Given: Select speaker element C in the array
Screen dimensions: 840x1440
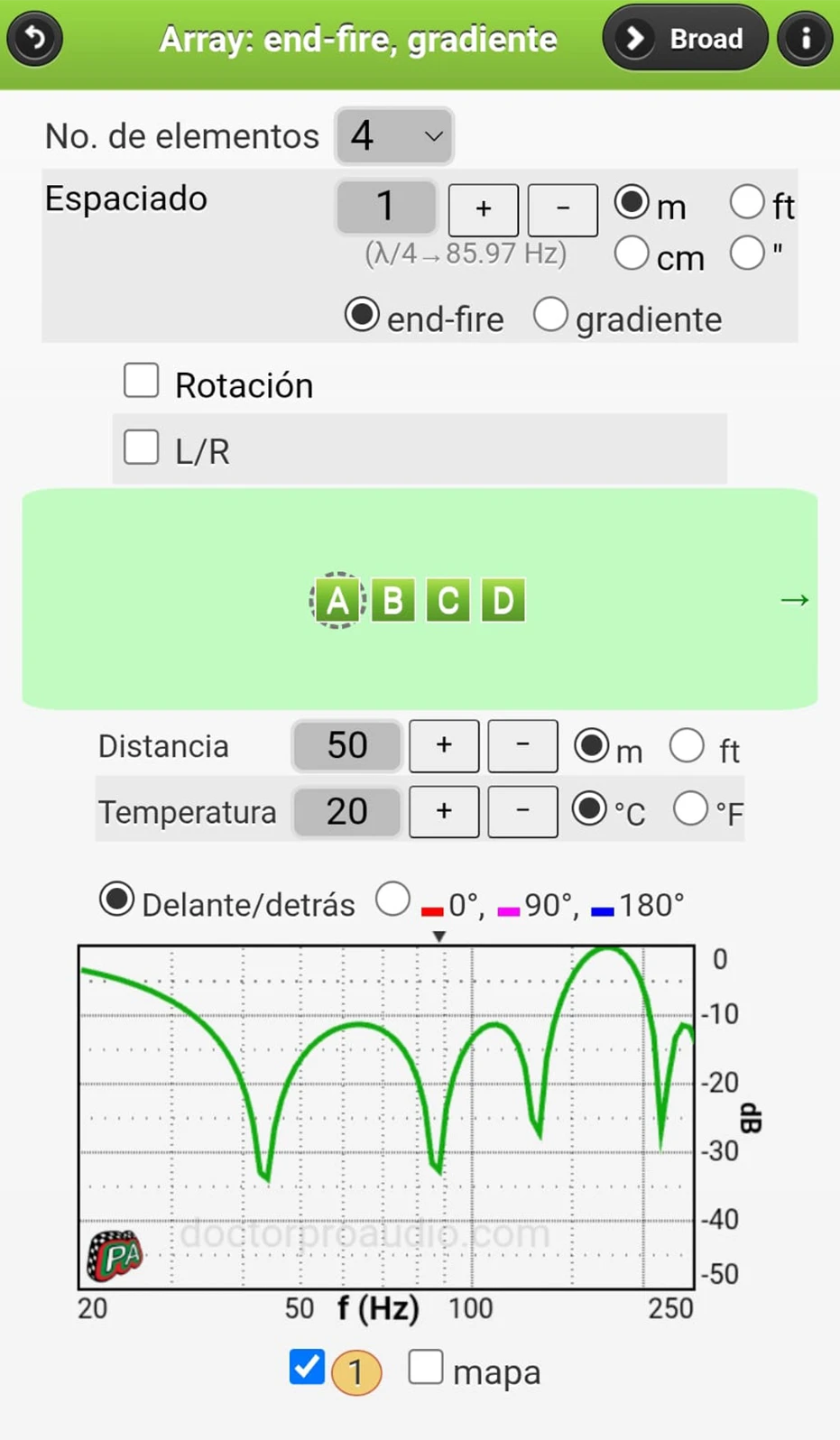Looking at the screenshot, I should [448, 599].
